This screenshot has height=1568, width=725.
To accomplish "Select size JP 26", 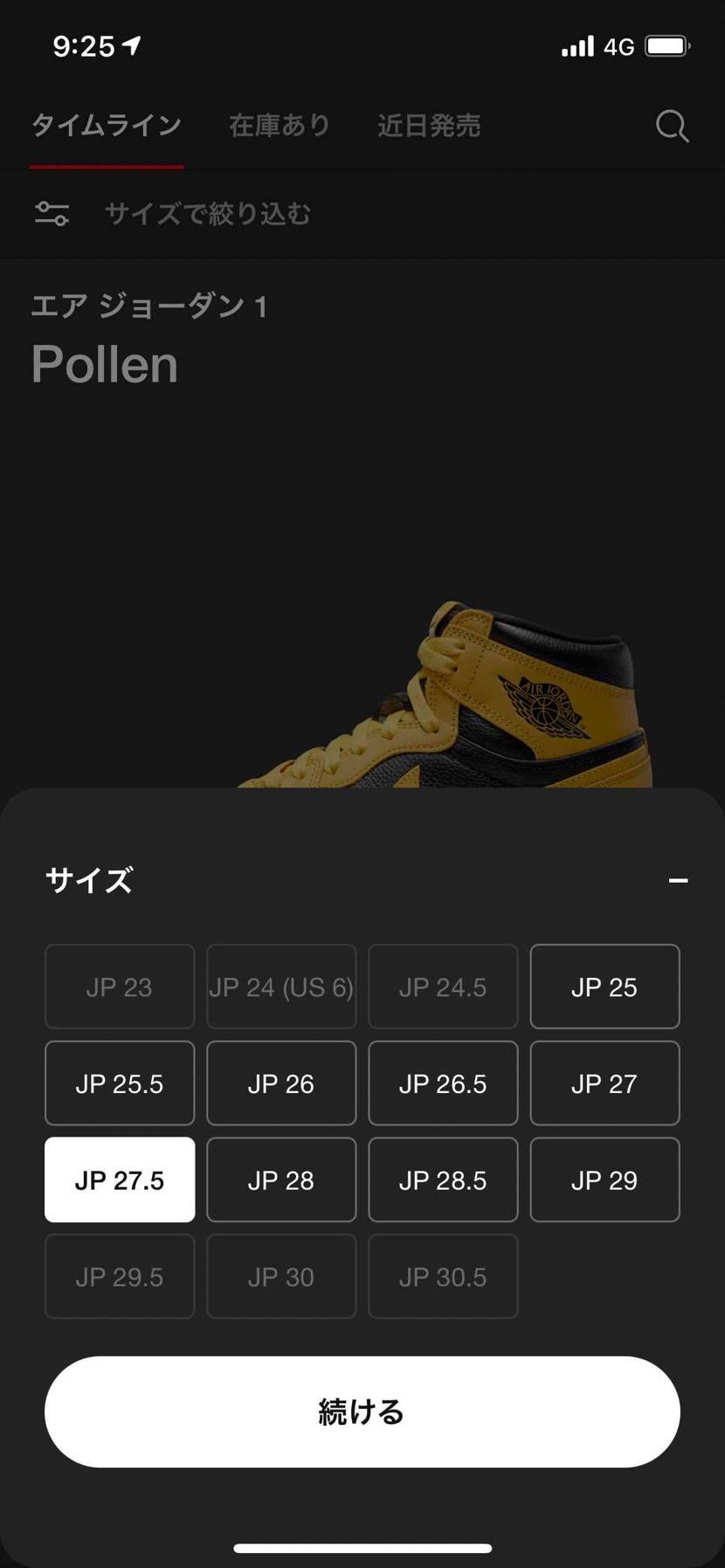I will pos(280,1083).
